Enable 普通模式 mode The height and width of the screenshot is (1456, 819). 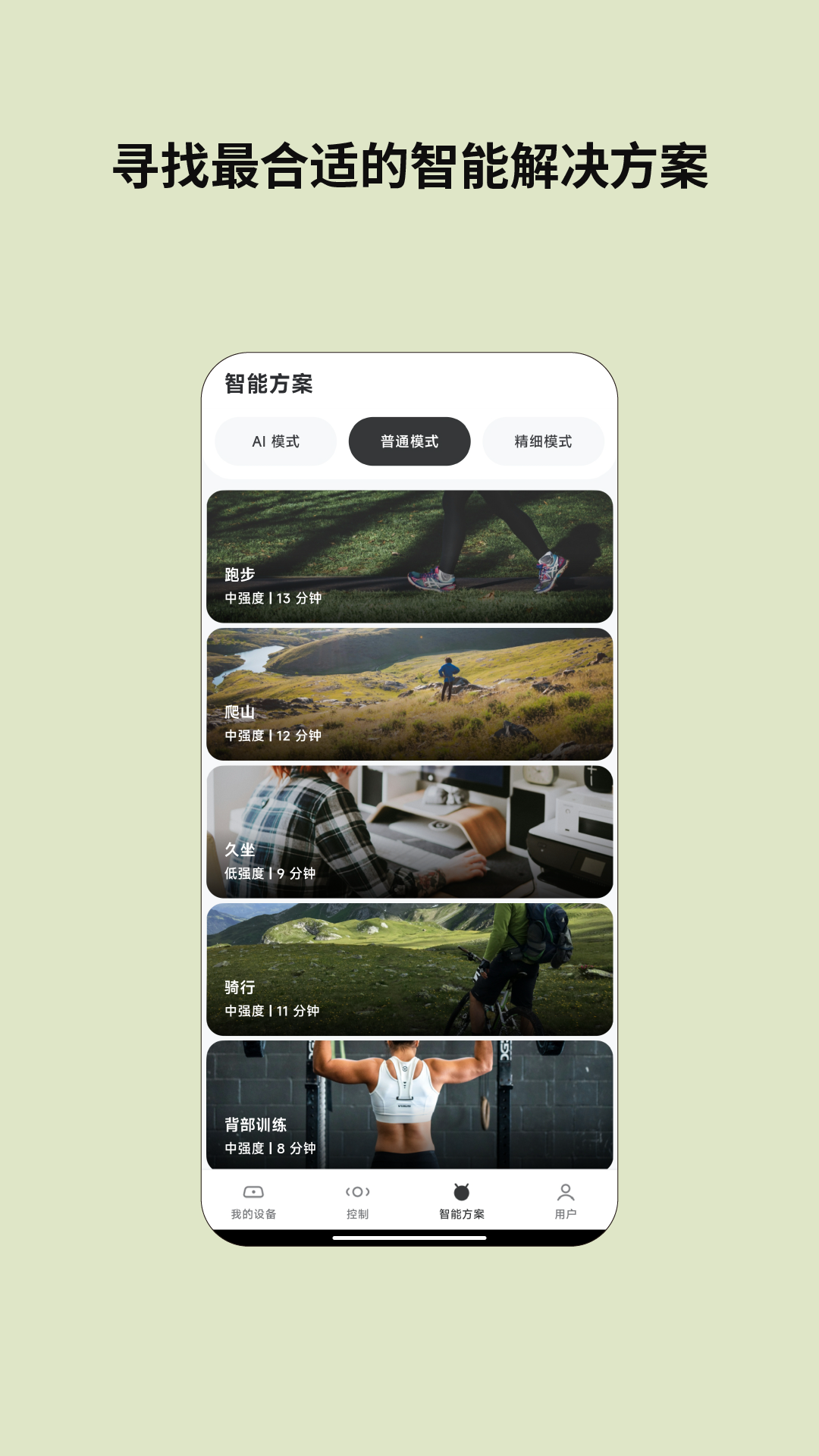(409, 441)
